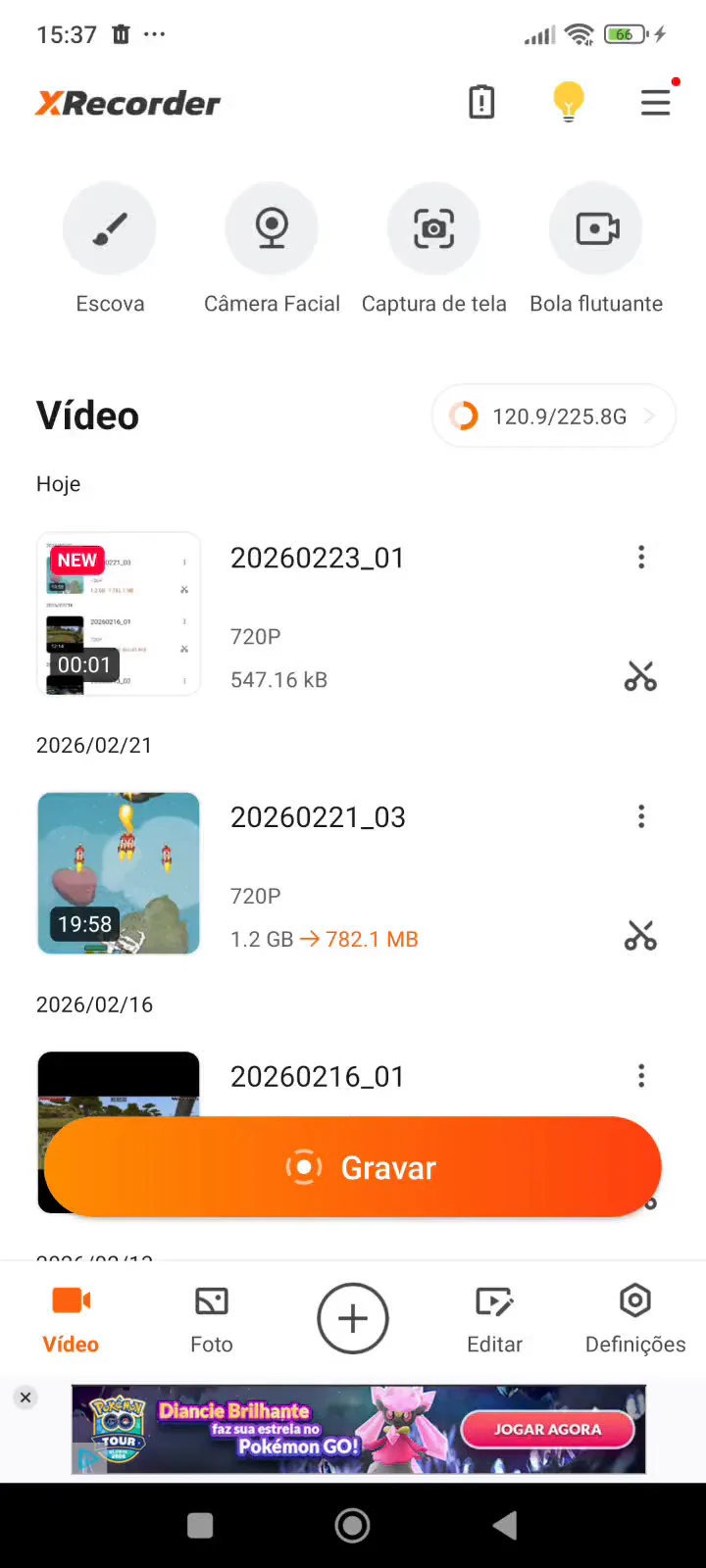Open more options for 20260216_01
This screenshot has height=1568, width=706.
pos(641,1076)
